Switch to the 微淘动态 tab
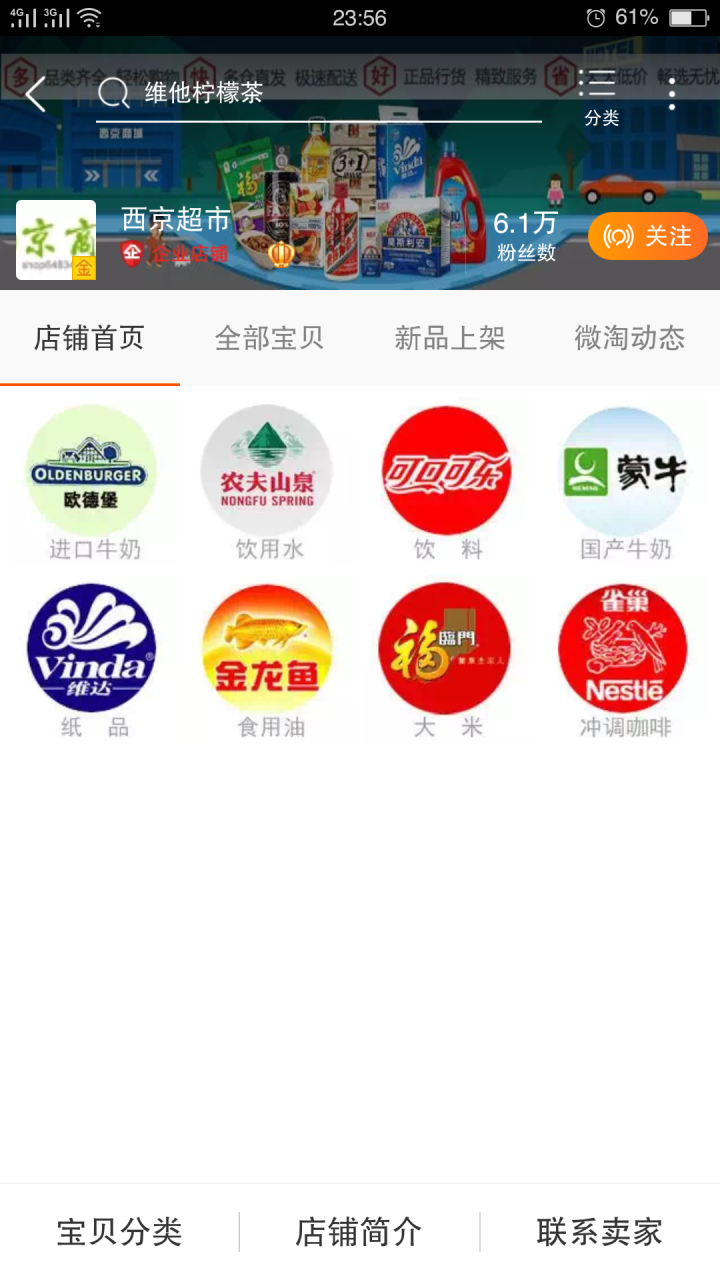 630,338
